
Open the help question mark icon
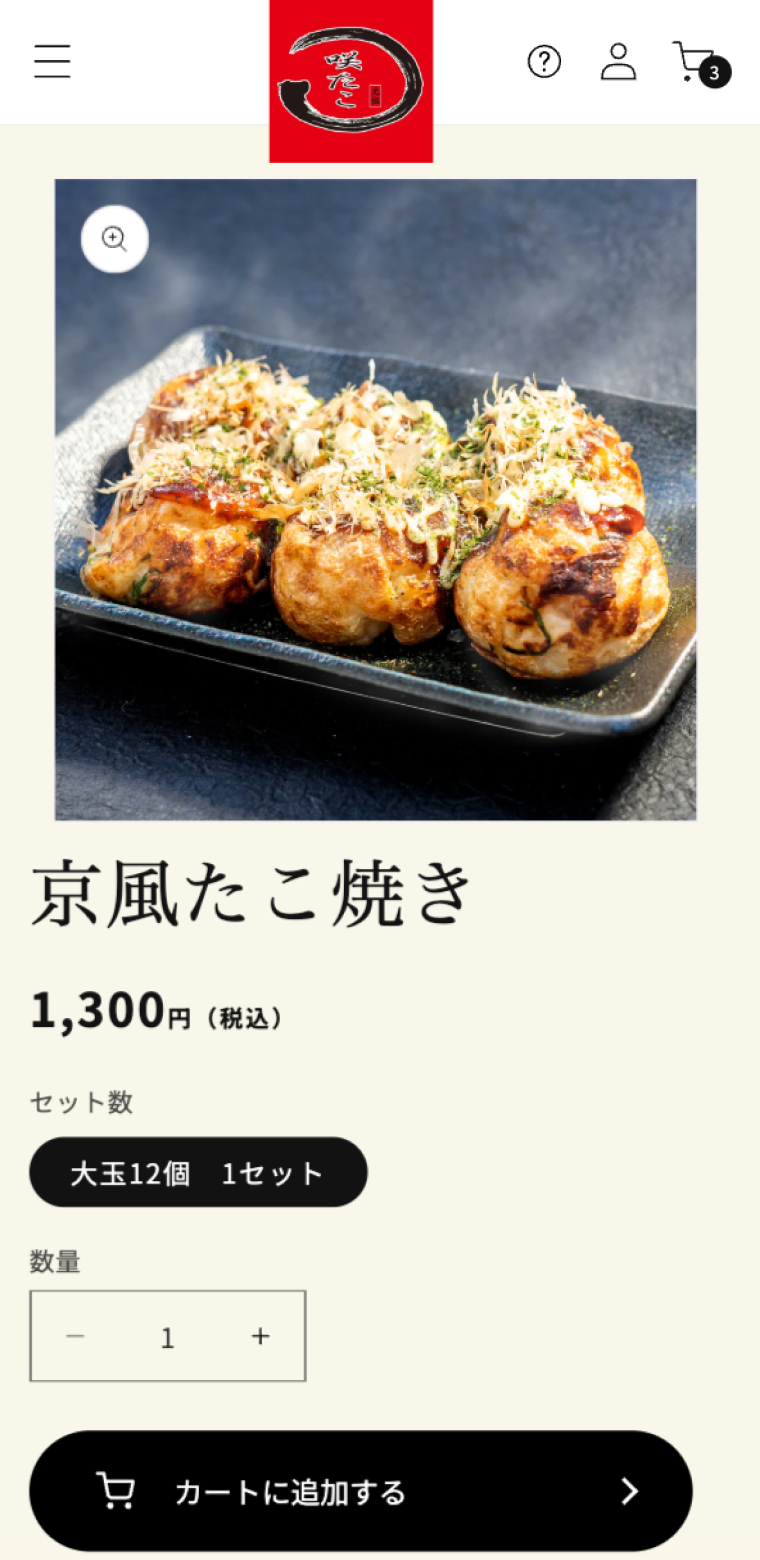[544, 62]
